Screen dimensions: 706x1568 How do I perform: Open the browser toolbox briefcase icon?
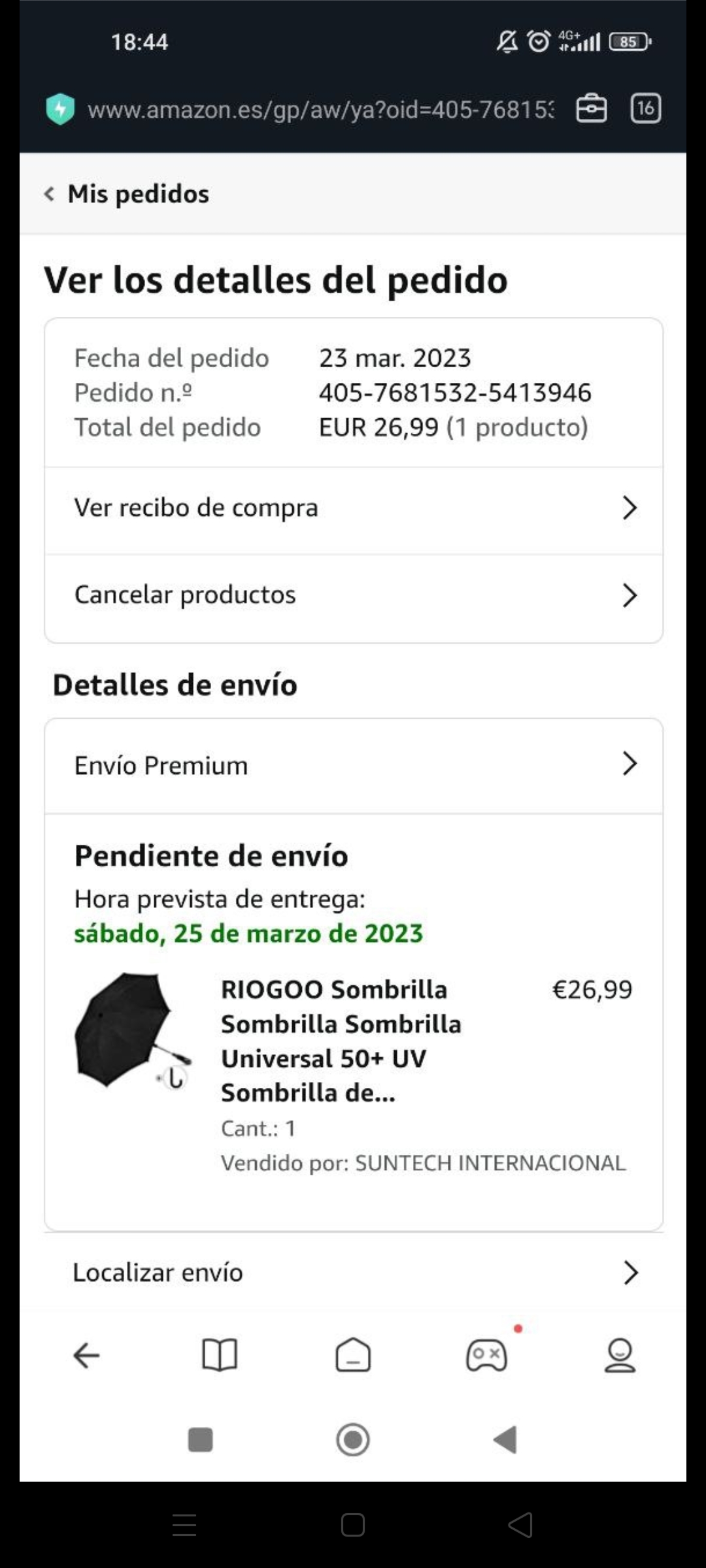591,108
